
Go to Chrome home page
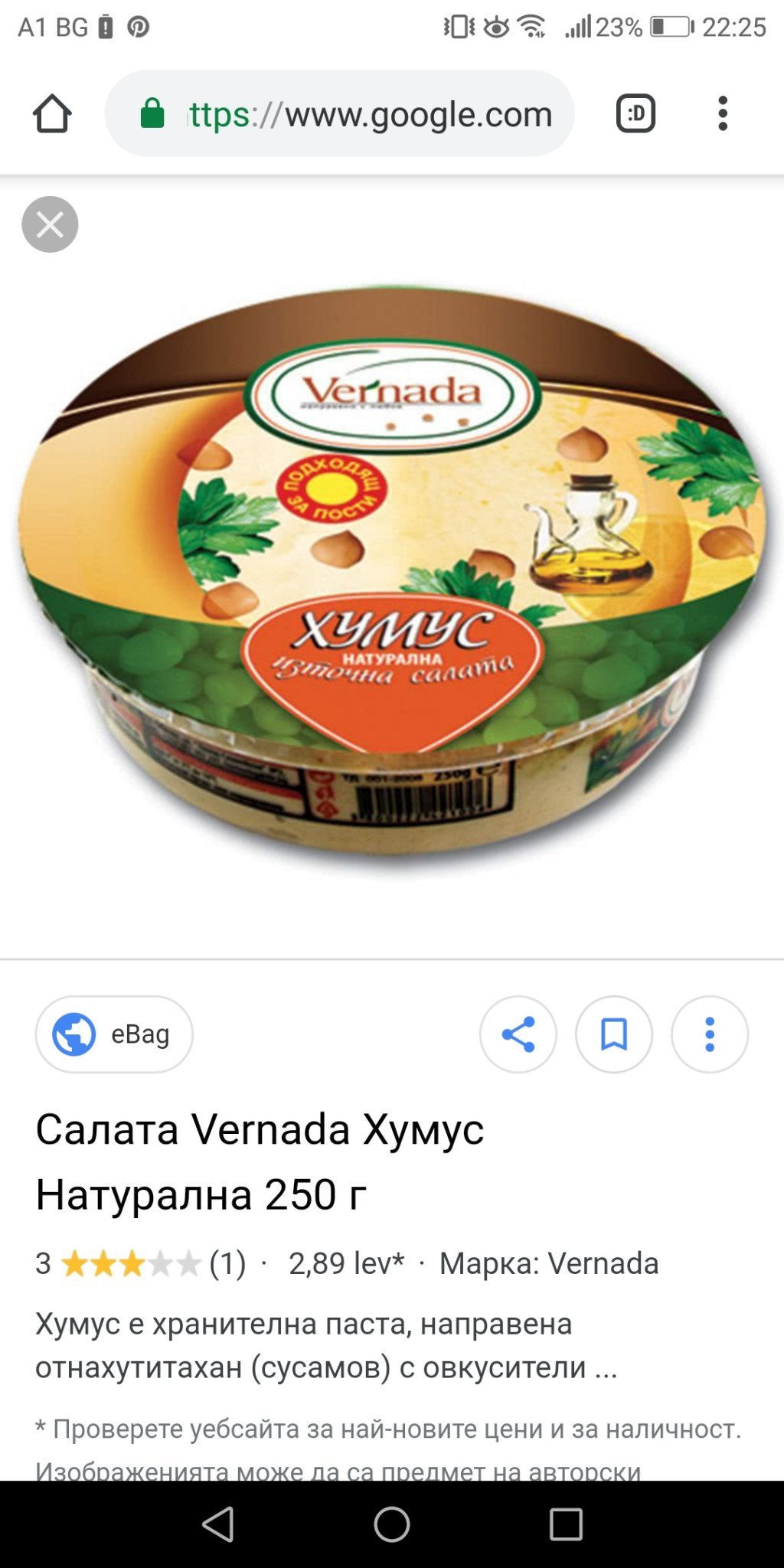tap(52, 114)
